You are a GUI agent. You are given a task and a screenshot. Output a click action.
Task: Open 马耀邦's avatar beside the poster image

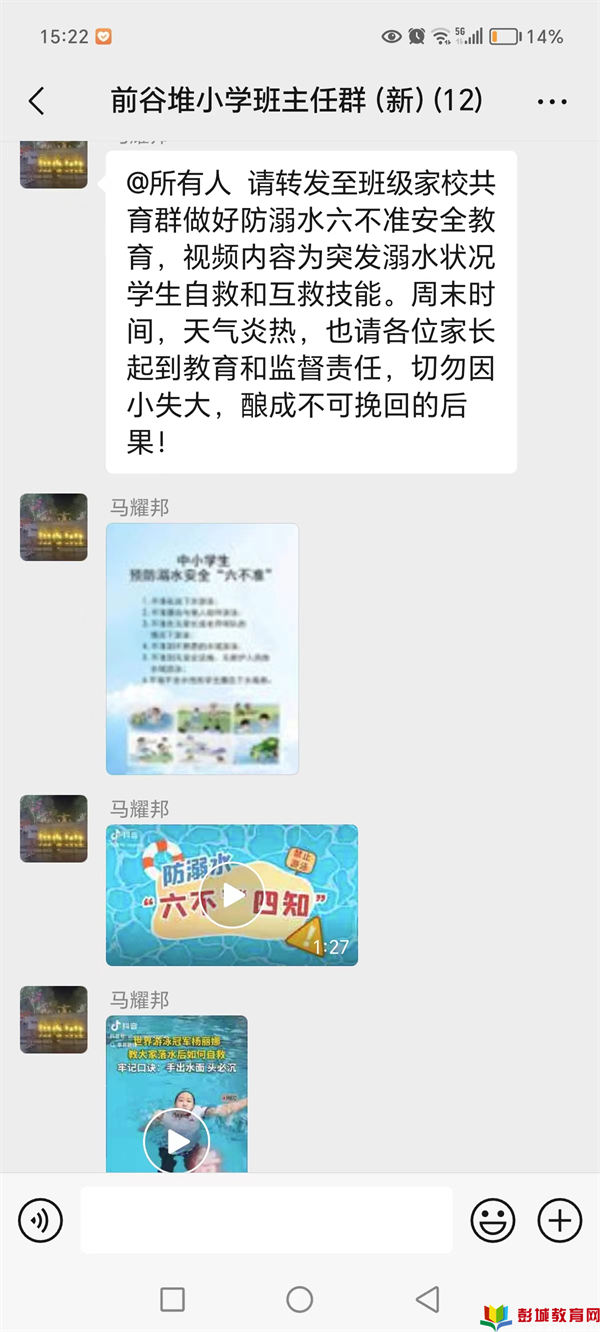click(x=54, y=527)
